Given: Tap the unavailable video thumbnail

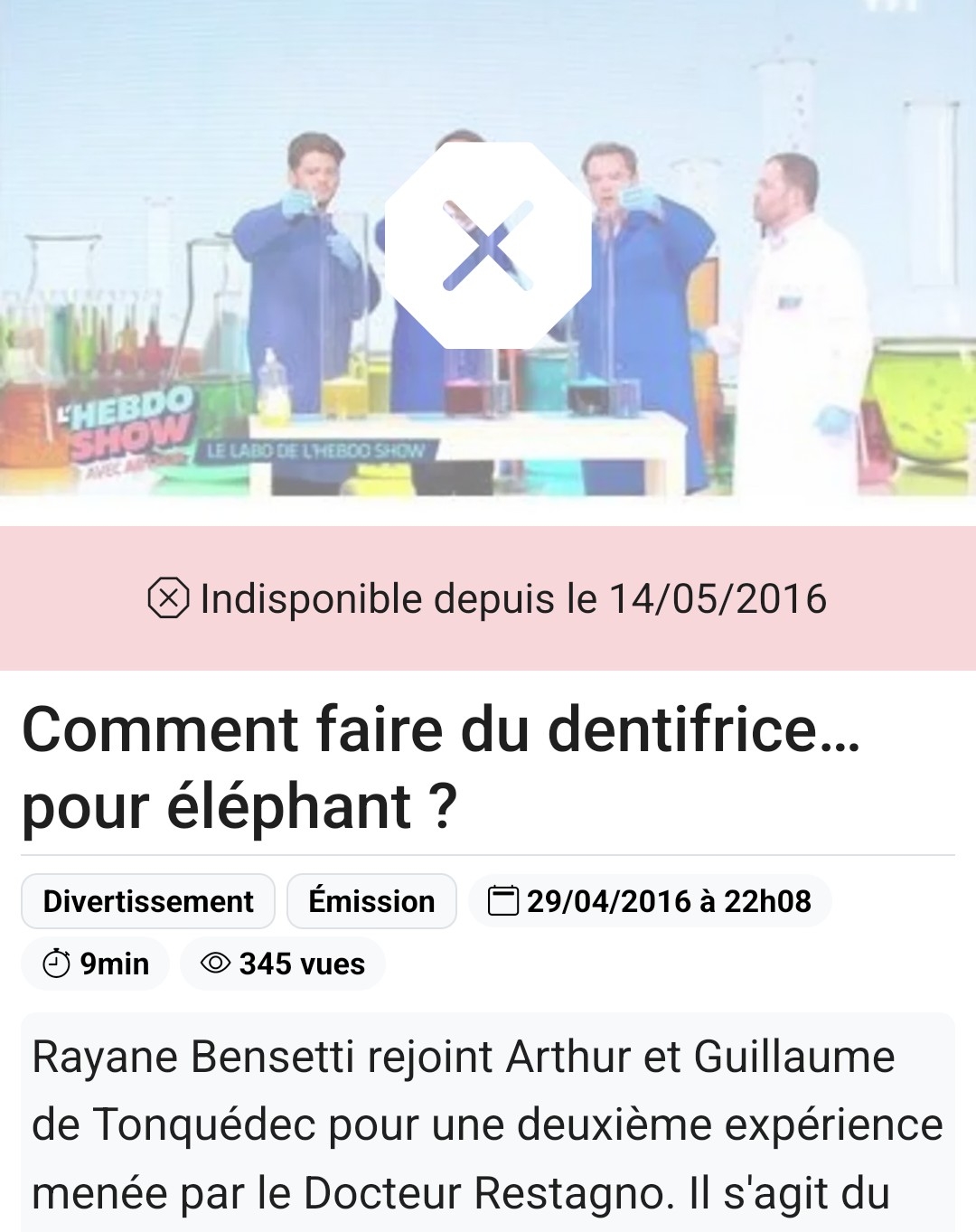Looking at the screenshot, I should click(488, 247).
